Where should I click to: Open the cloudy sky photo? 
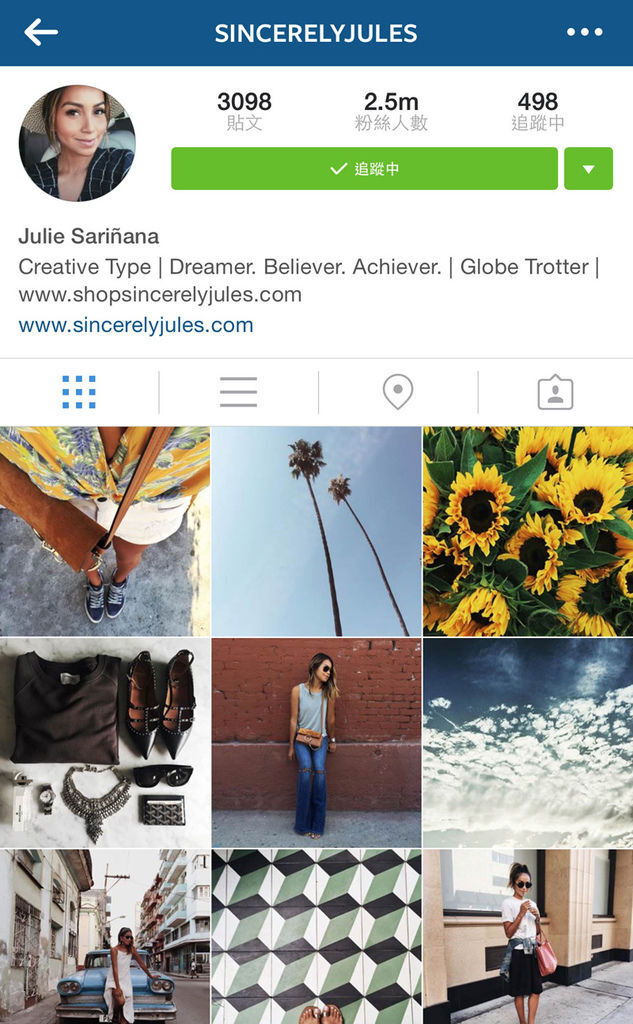pyautogui.click(x=528, y=743)
